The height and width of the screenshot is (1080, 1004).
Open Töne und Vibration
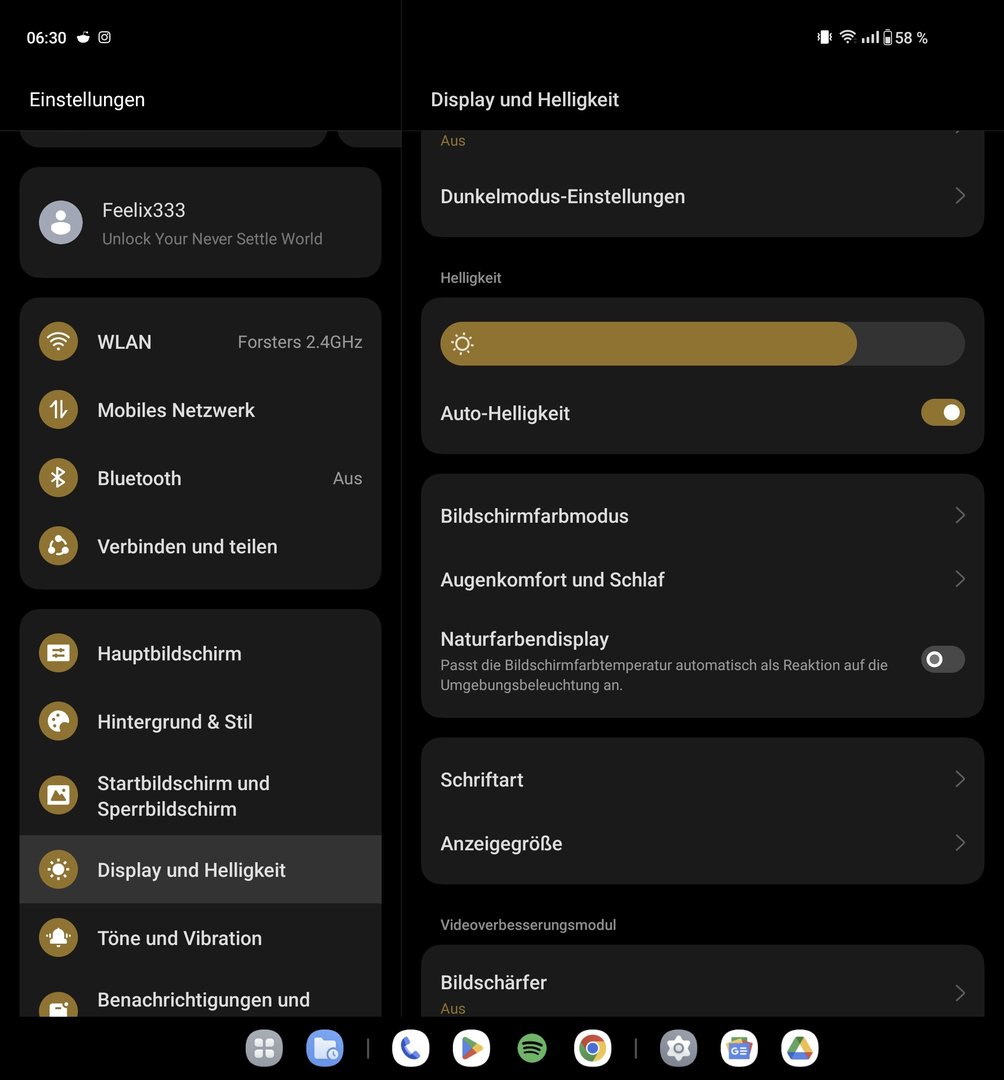click(200, 938)
